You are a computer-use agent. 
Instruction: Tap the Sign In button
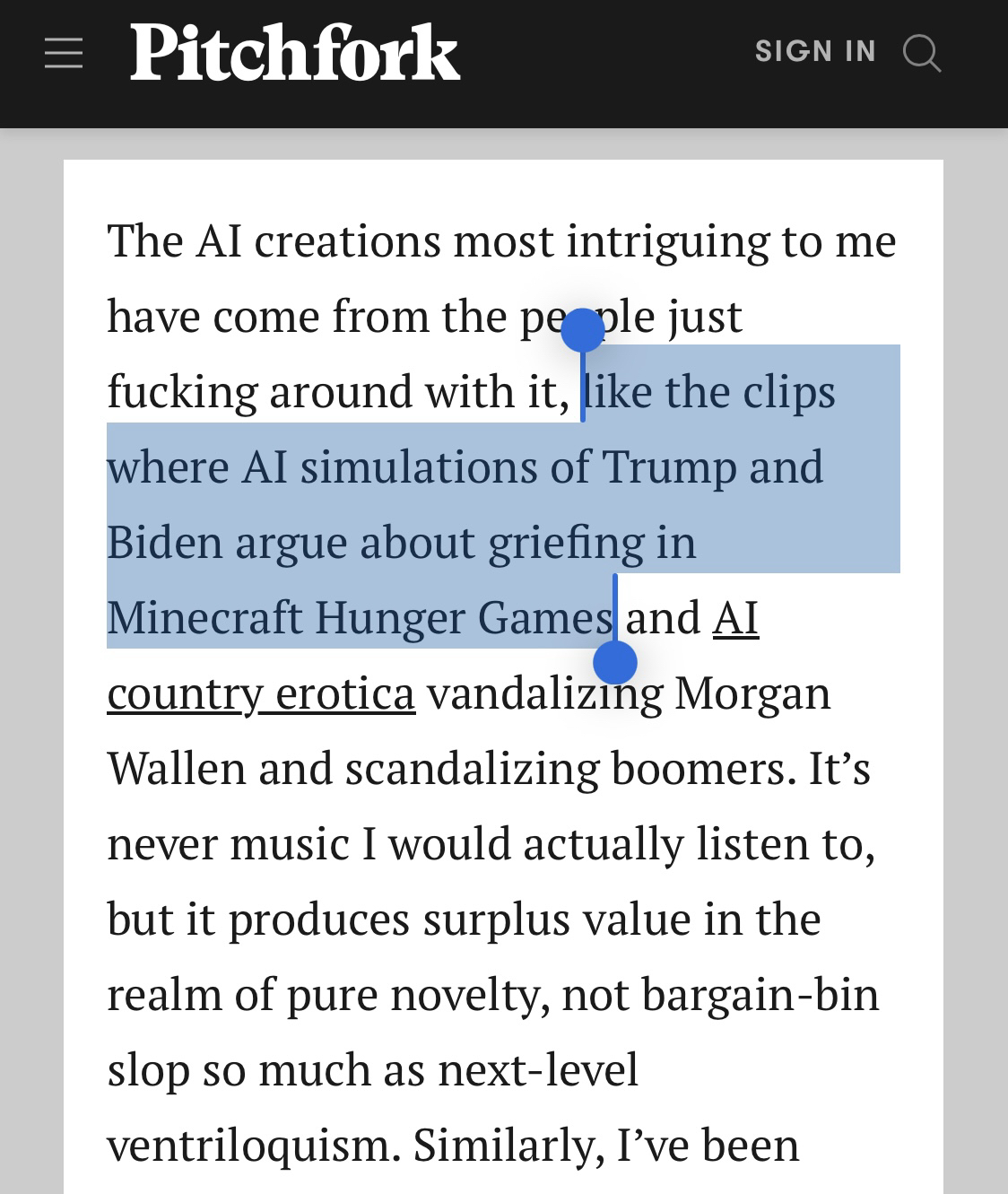pyautogui.click(x=815, y=52)
